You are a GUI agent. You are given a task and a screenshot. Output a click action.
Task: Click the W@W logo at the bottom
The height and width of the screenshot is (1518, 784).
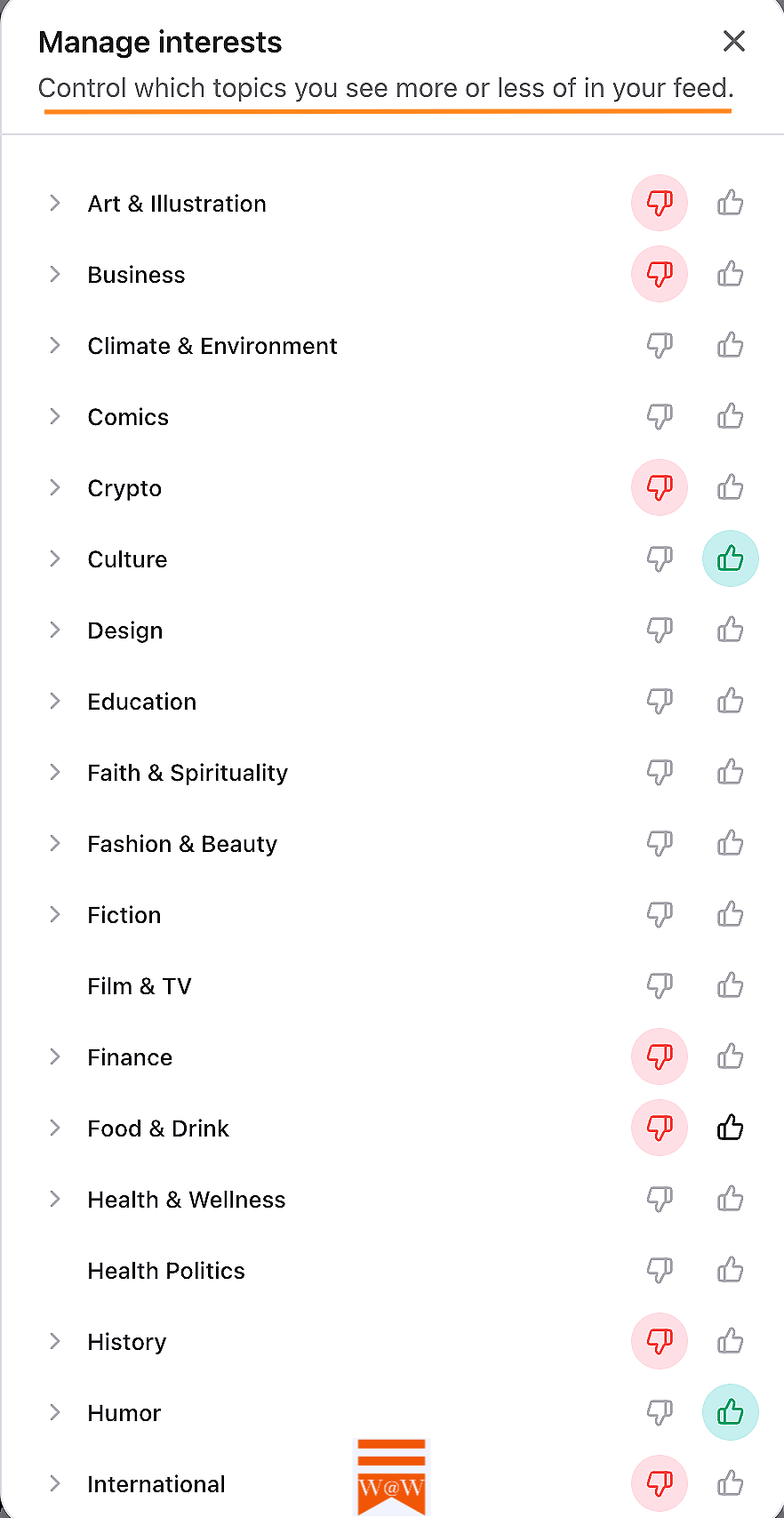tap(391, 1476)
